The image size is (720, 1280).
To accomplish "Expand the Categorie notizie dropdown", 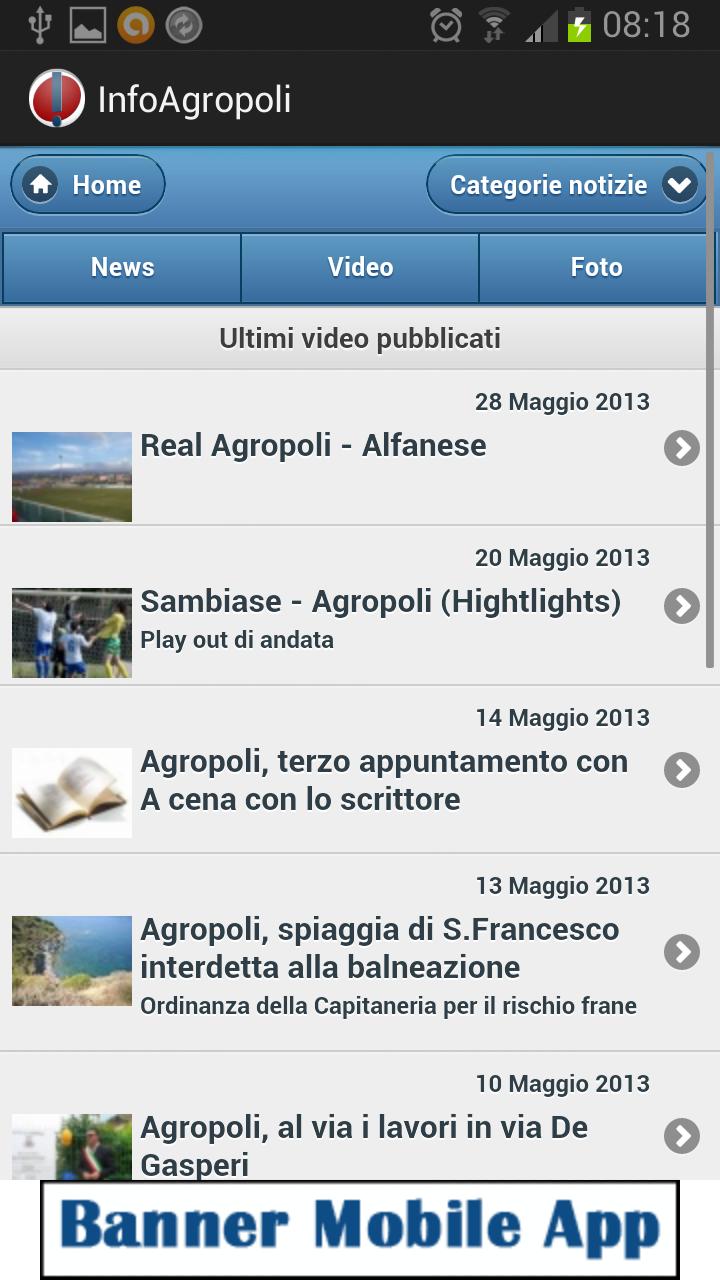I will [565, 184].
